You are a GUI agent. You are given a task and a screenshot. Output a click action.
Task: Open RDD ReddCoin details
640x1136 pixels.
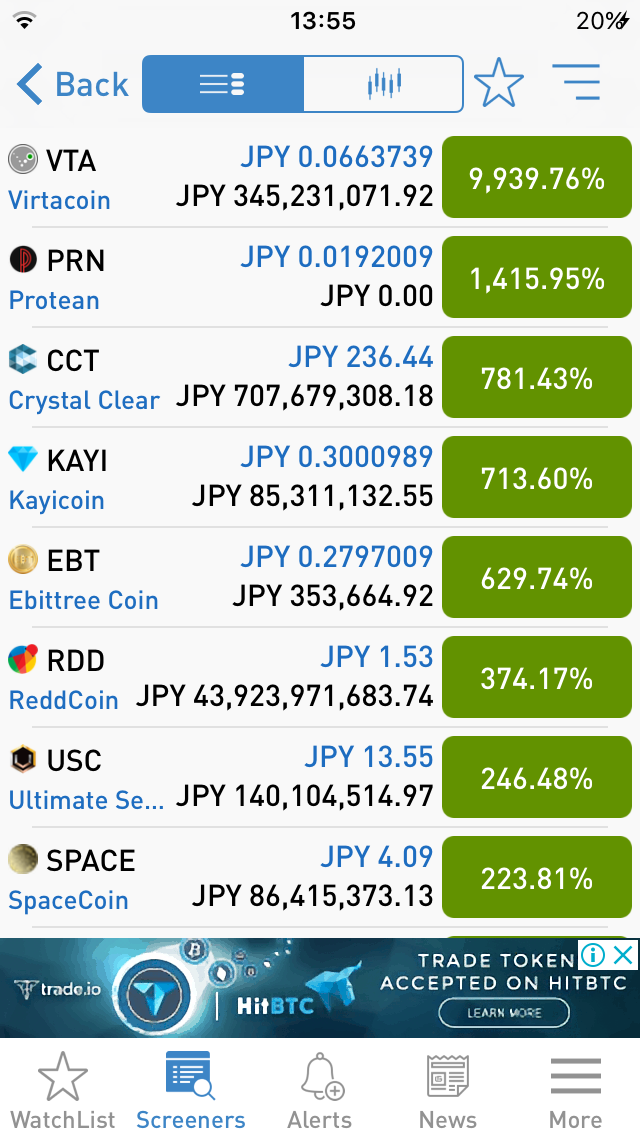tap(320, 677)
